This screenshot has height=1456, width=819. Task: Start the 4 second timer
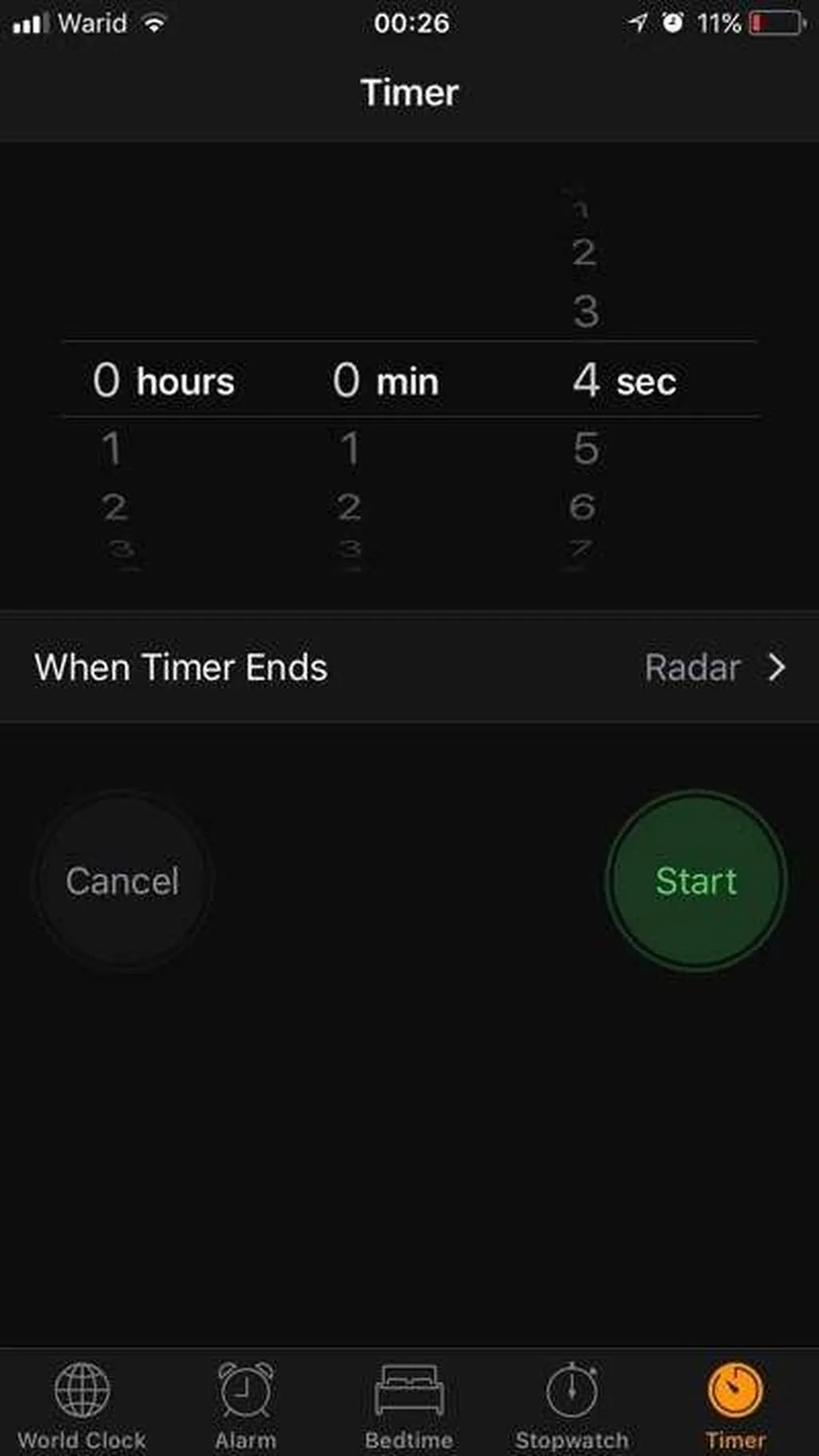[x=696, y=881]
